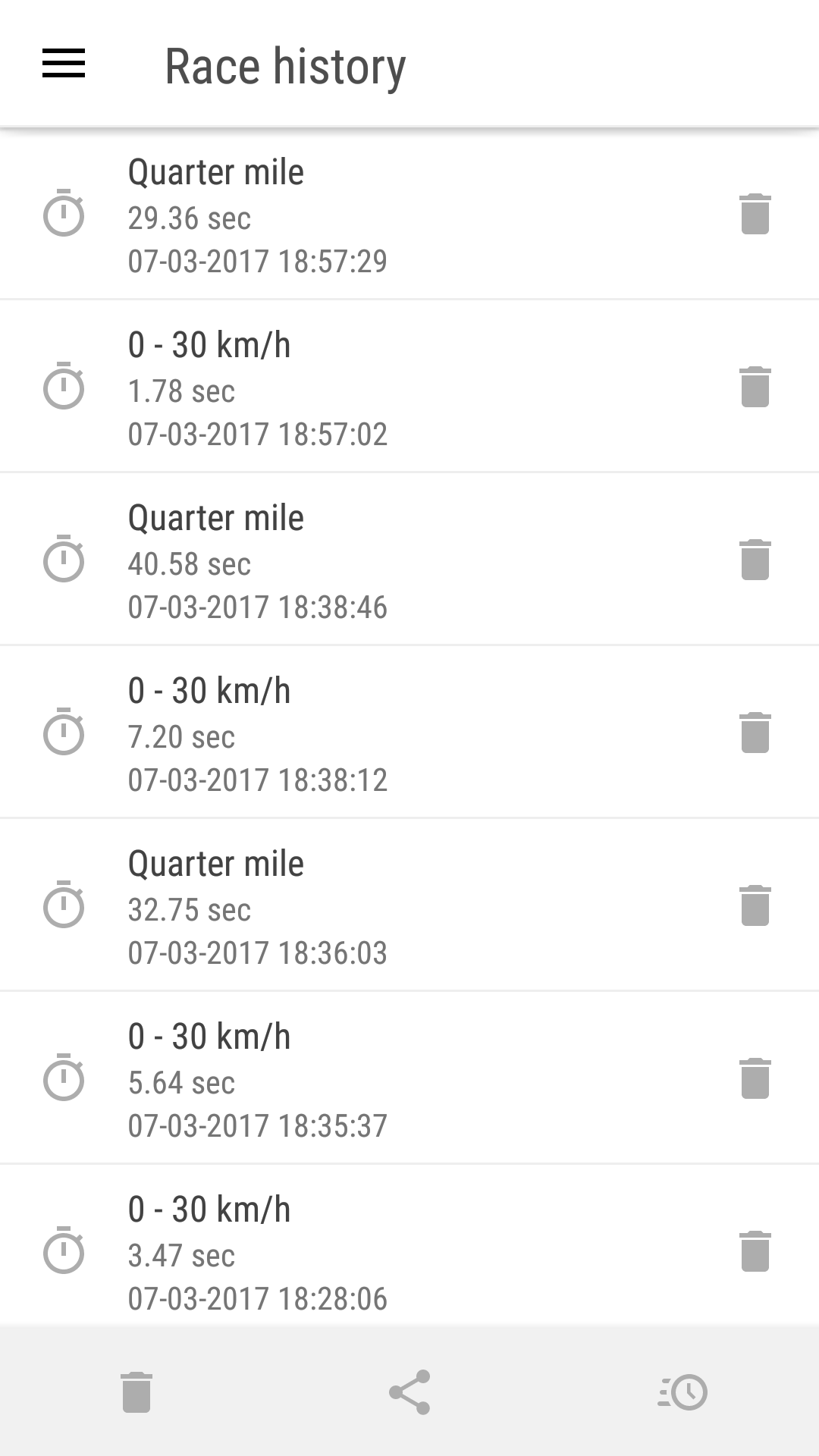
Task: Delete the 0 - 30 km/h 7.20 sec entry
Action: 755,733
